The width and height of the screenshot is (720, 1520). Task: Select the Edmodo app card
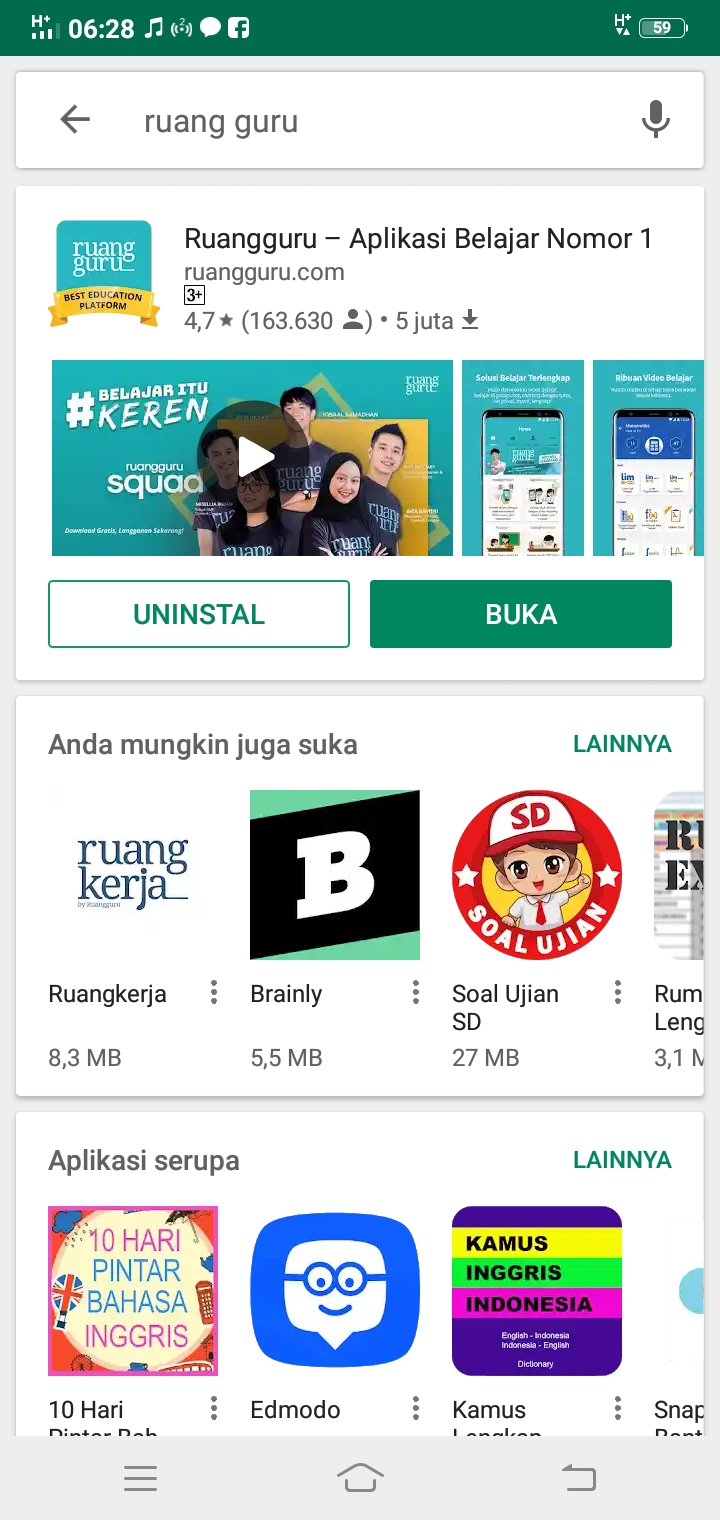pyautogui.click(x=335, y=1290)
